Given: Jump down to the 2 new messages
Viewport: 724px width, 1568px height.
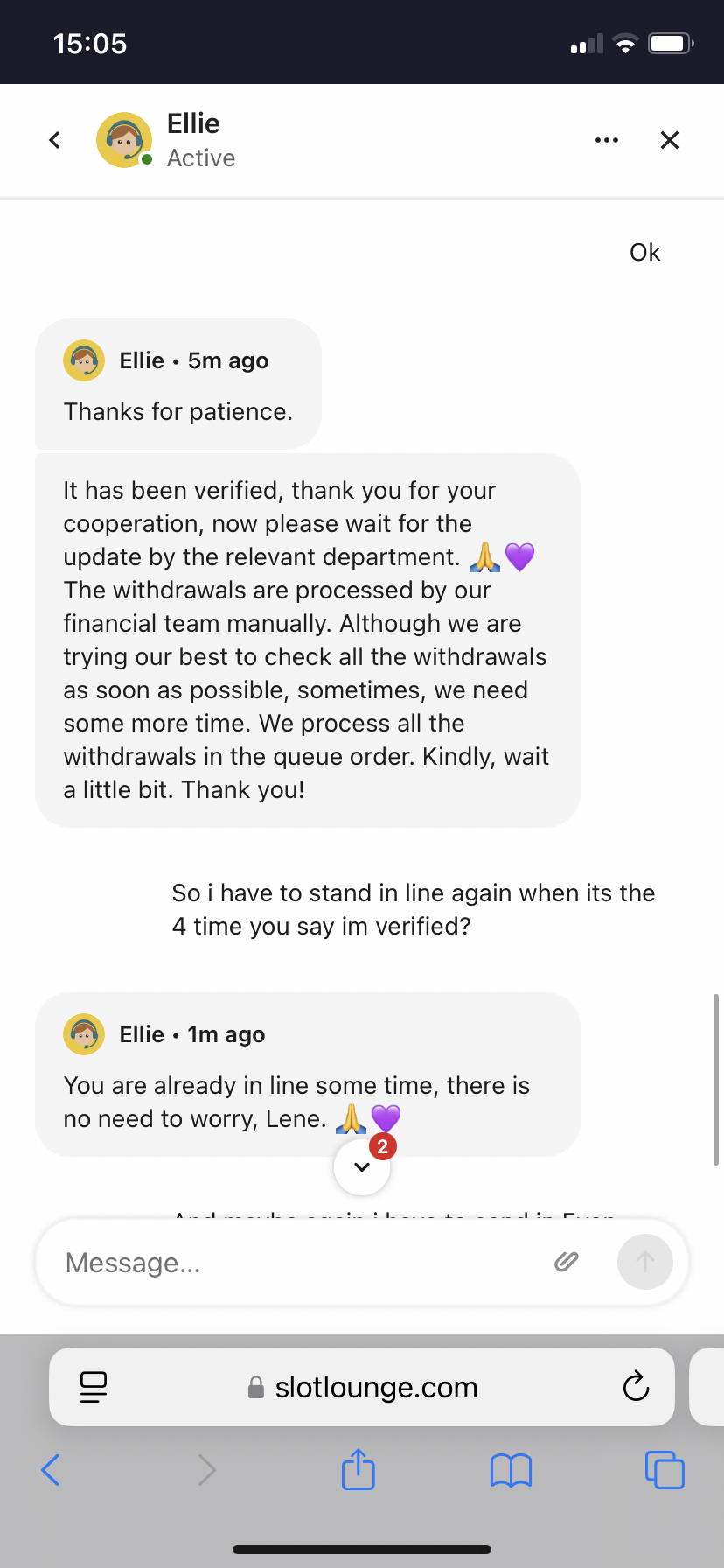Looking at the screenshot, I should point(362,1165).
